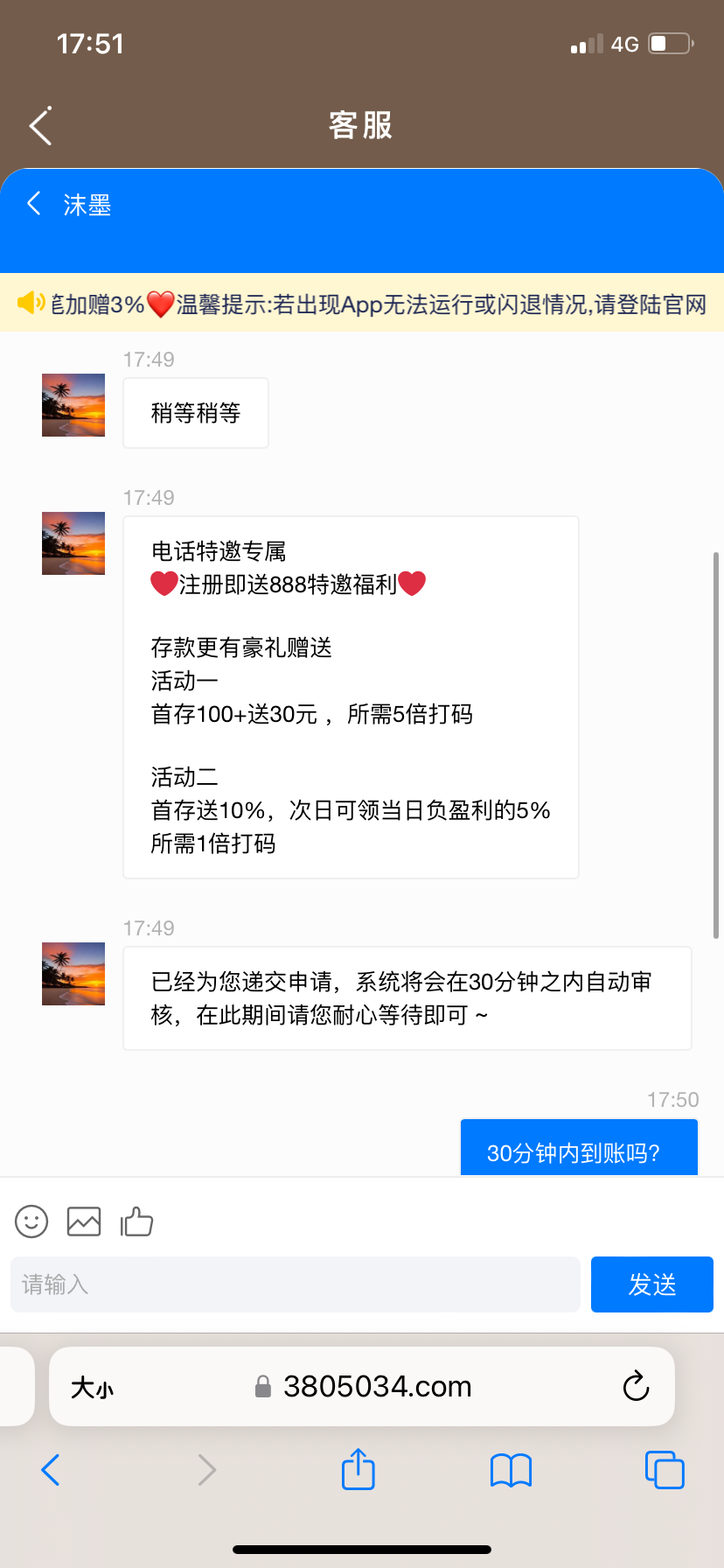Open Safari bookmarks

[x=511, y=1470]
